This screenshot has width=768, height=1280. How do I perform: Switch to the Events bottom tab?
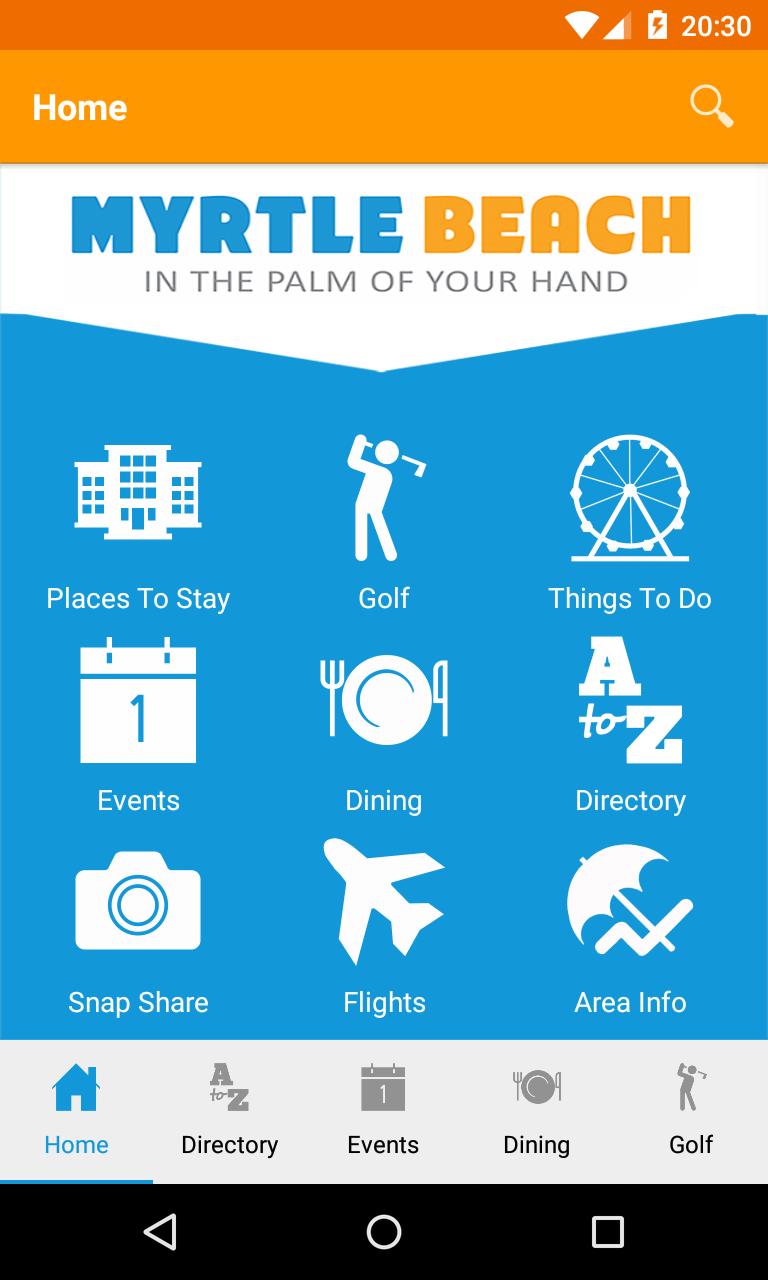click(383, 1111)
